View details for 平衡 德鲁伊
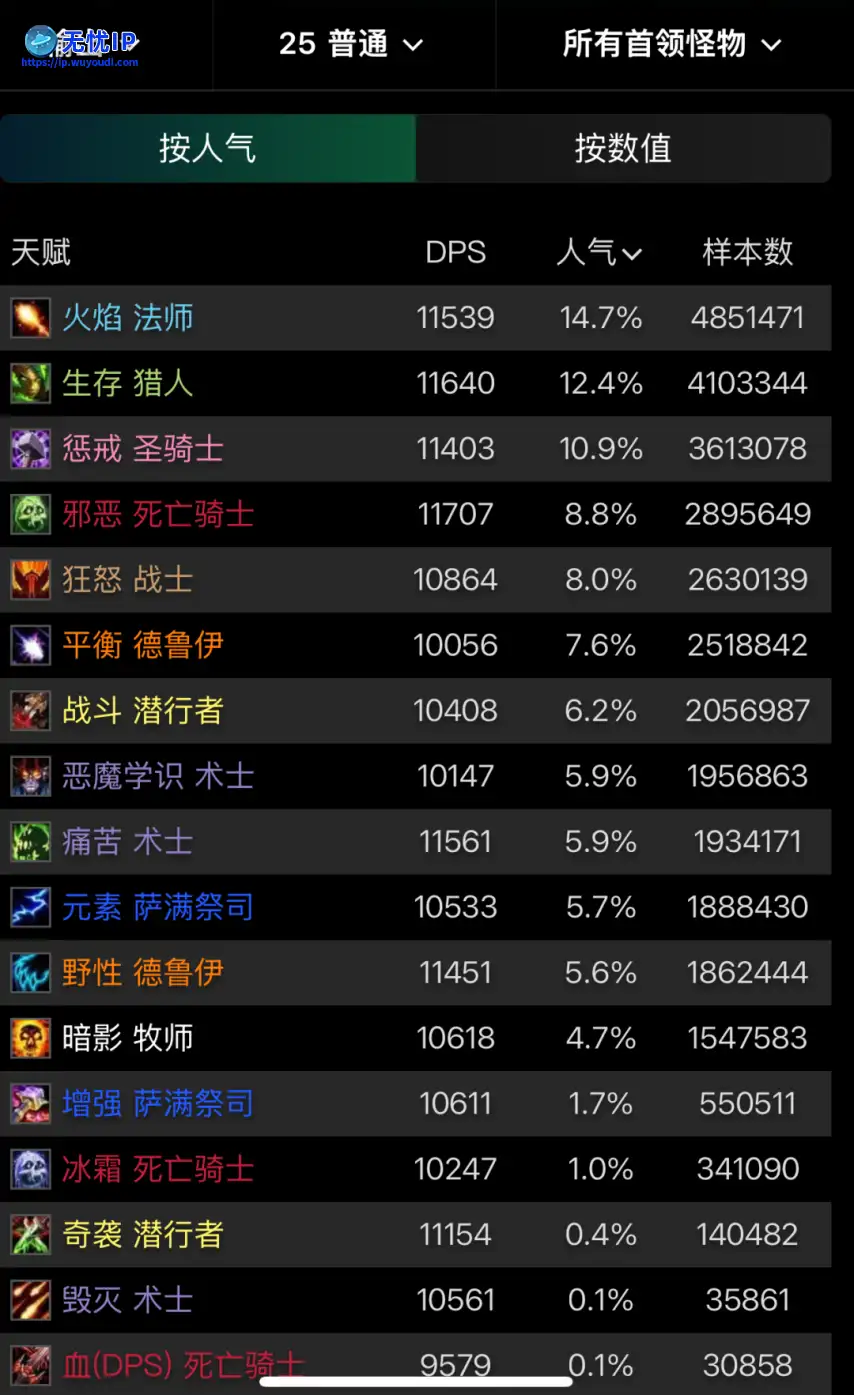The width and height of the screenshot is (854, 1395). click(x=143, y=645)
